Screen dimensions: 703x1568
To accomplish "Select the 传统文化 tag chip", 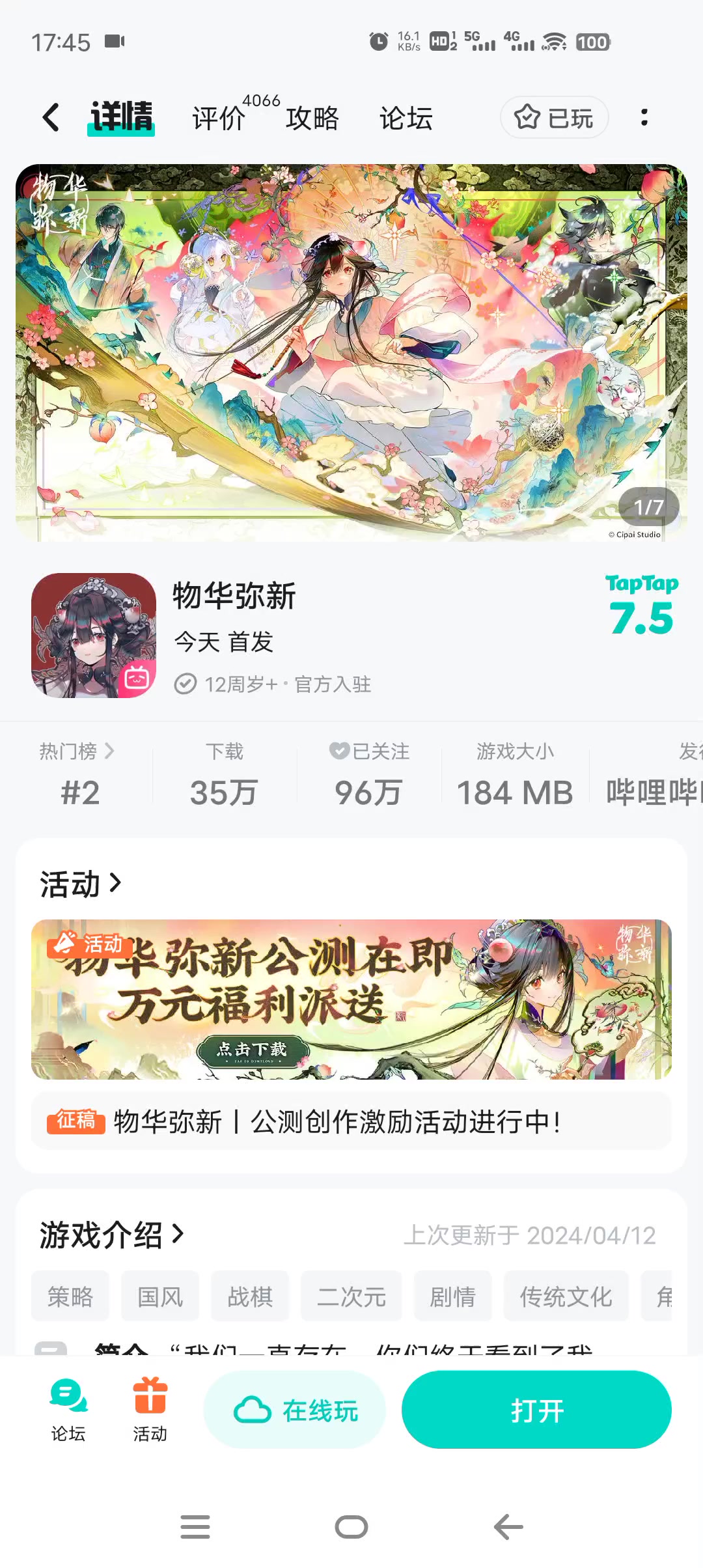I will pos(566,1296).
